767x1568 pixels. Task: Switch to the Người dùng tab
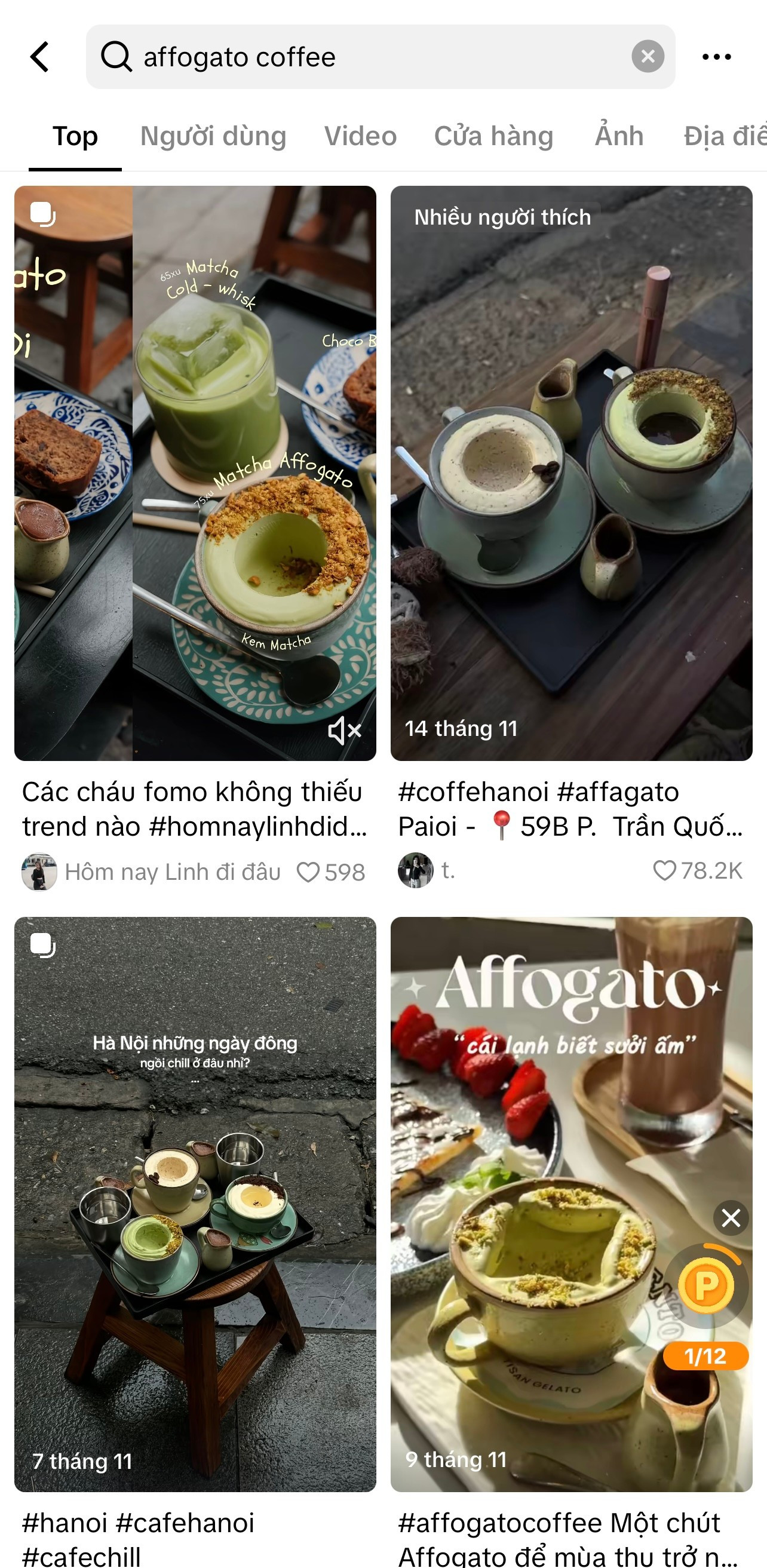click(x=213, y=136)
